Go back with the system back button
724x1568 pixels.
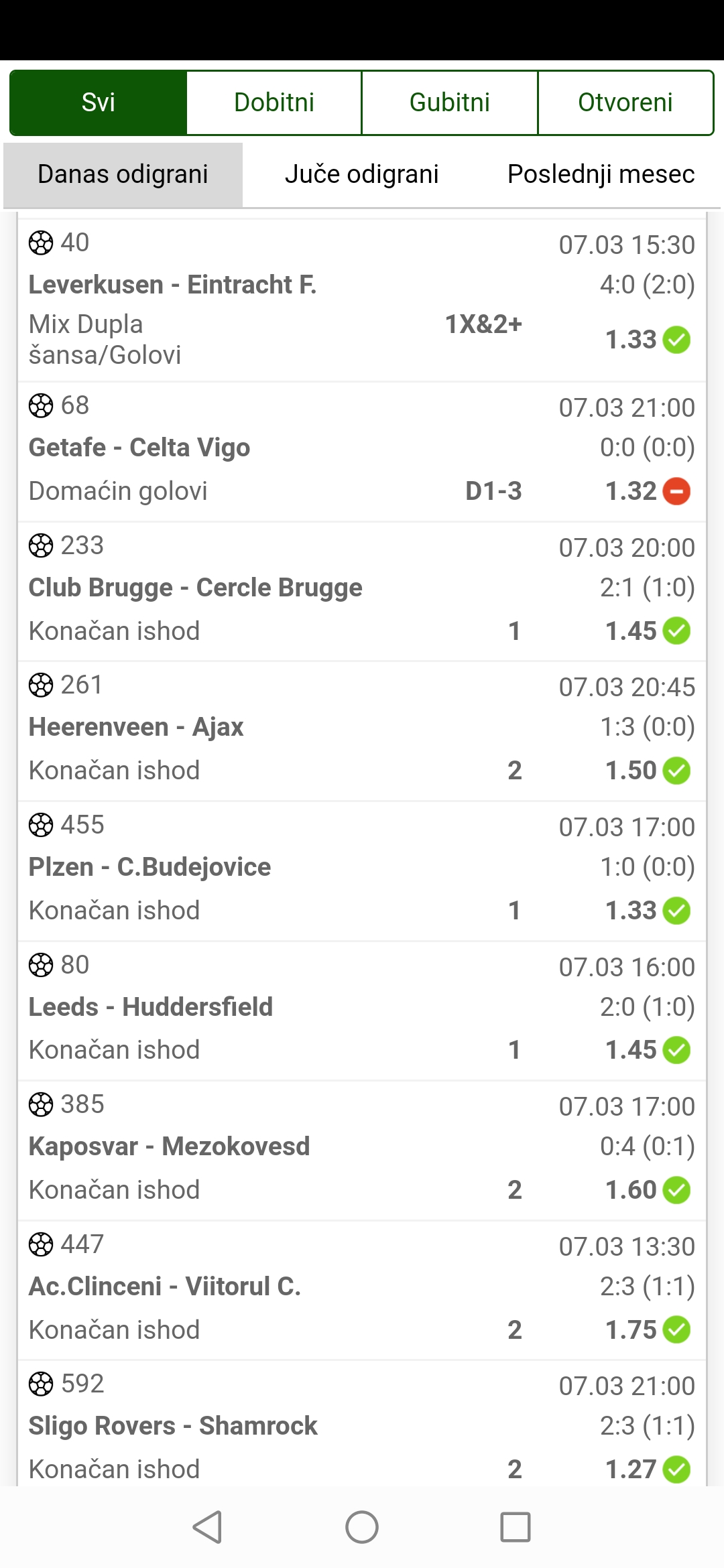pos(208,1527)
